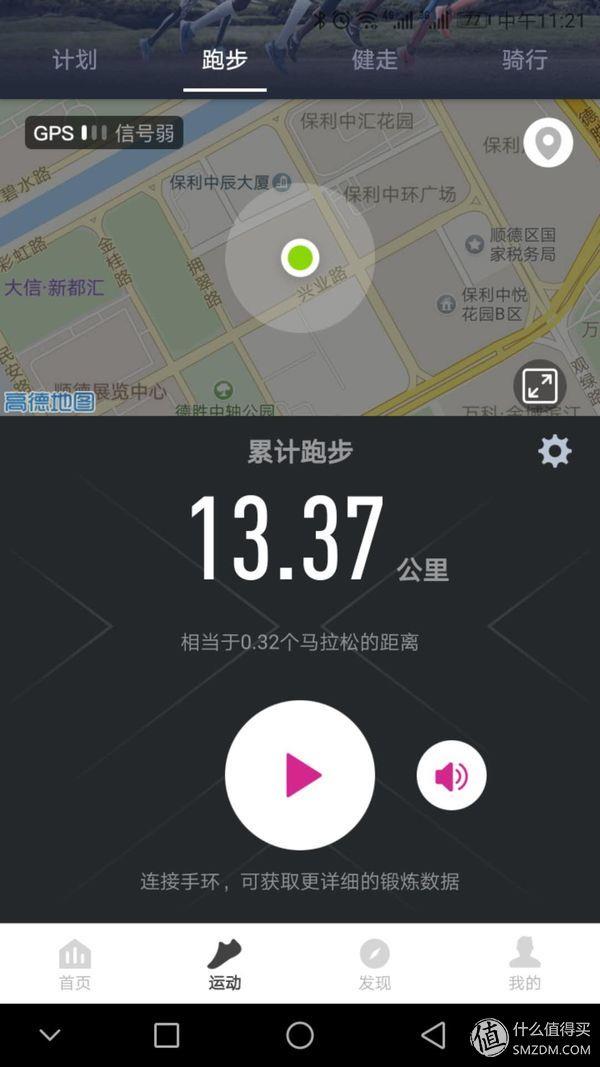The width and height of the screenshot is (600, 1067).
Task: Open the 发现 tab
Action: coord(375,964)
